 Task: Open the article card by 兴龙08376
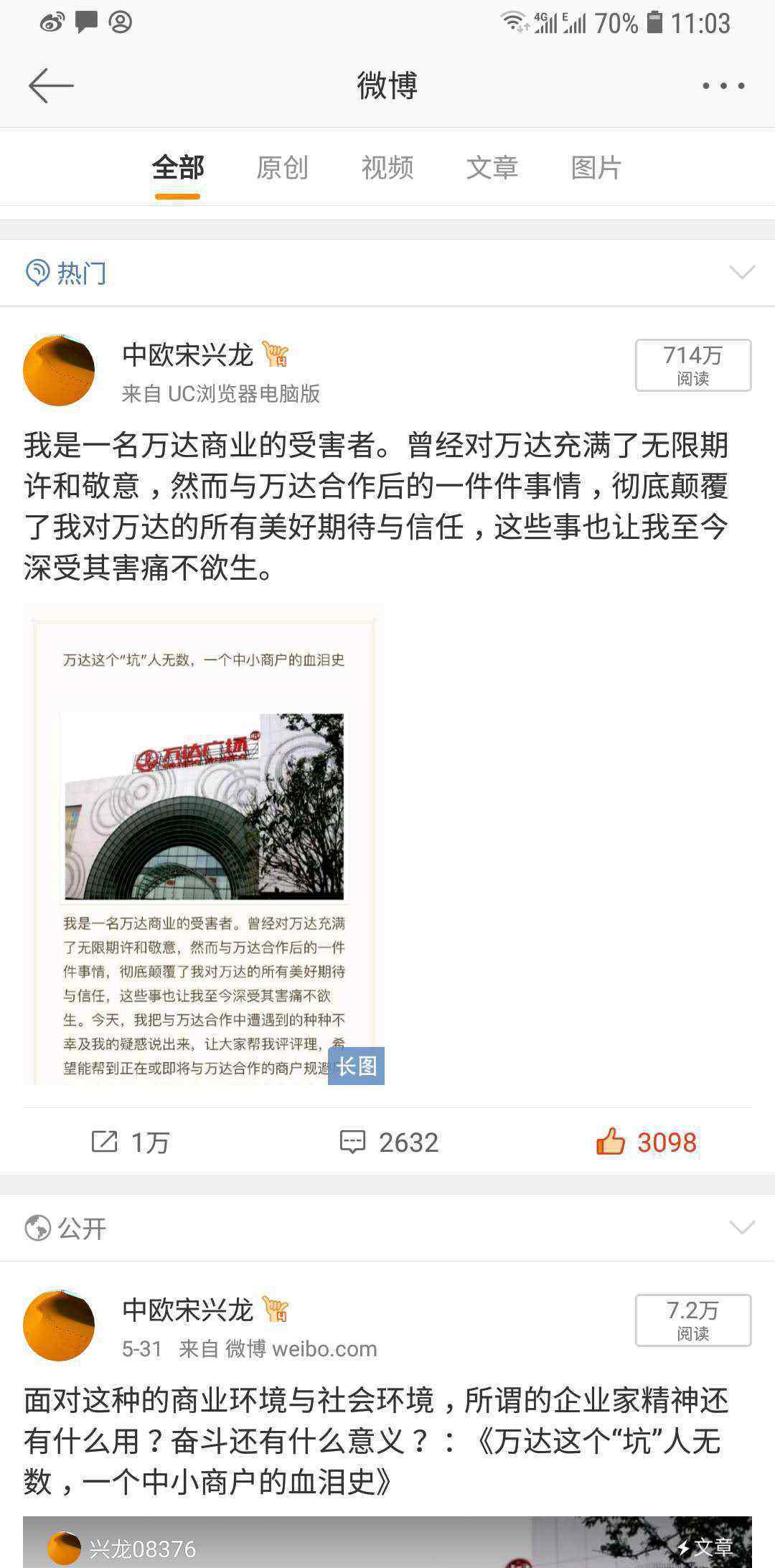(x=387, y=1542)
